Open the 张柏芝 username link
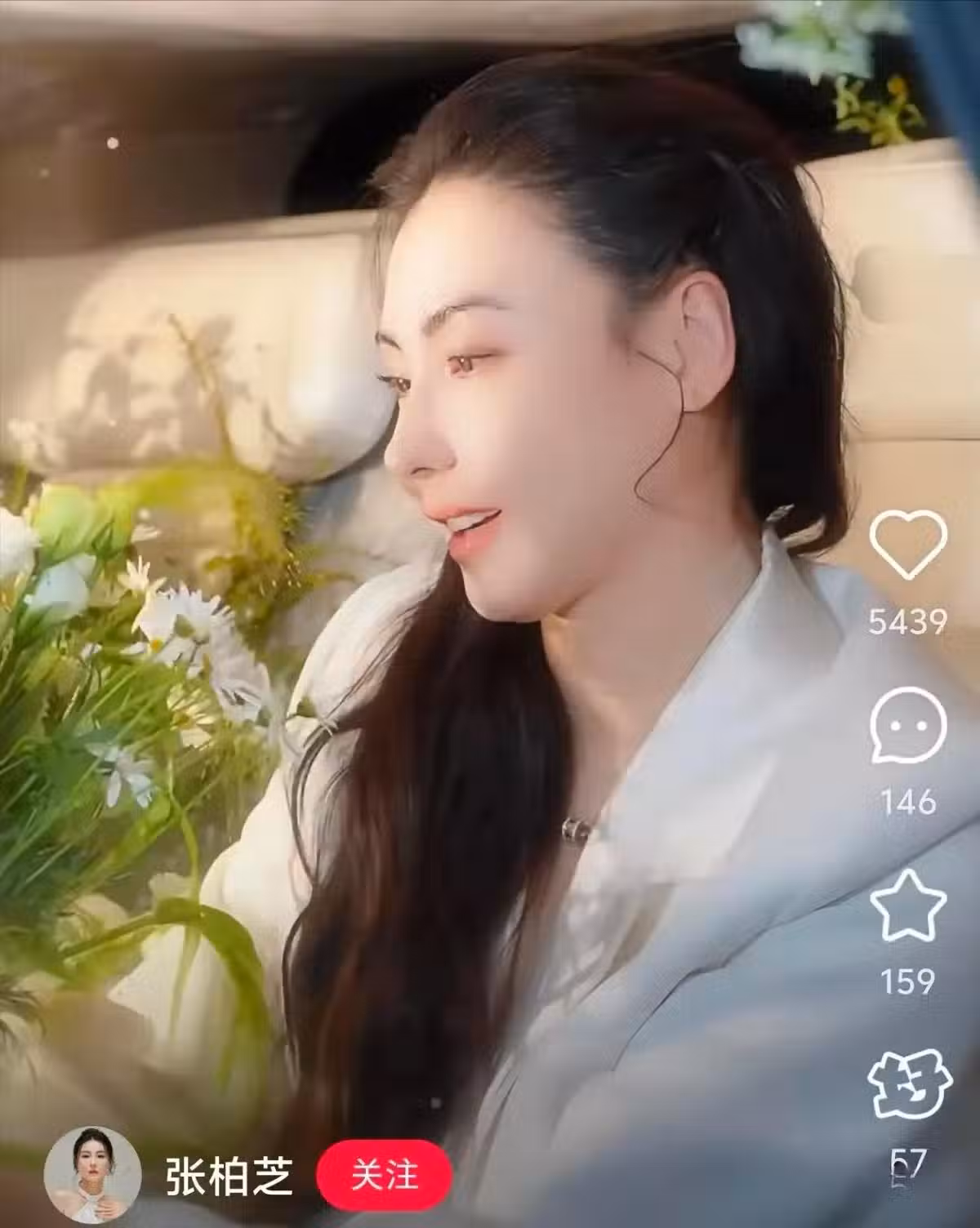 coord(229,1177)
